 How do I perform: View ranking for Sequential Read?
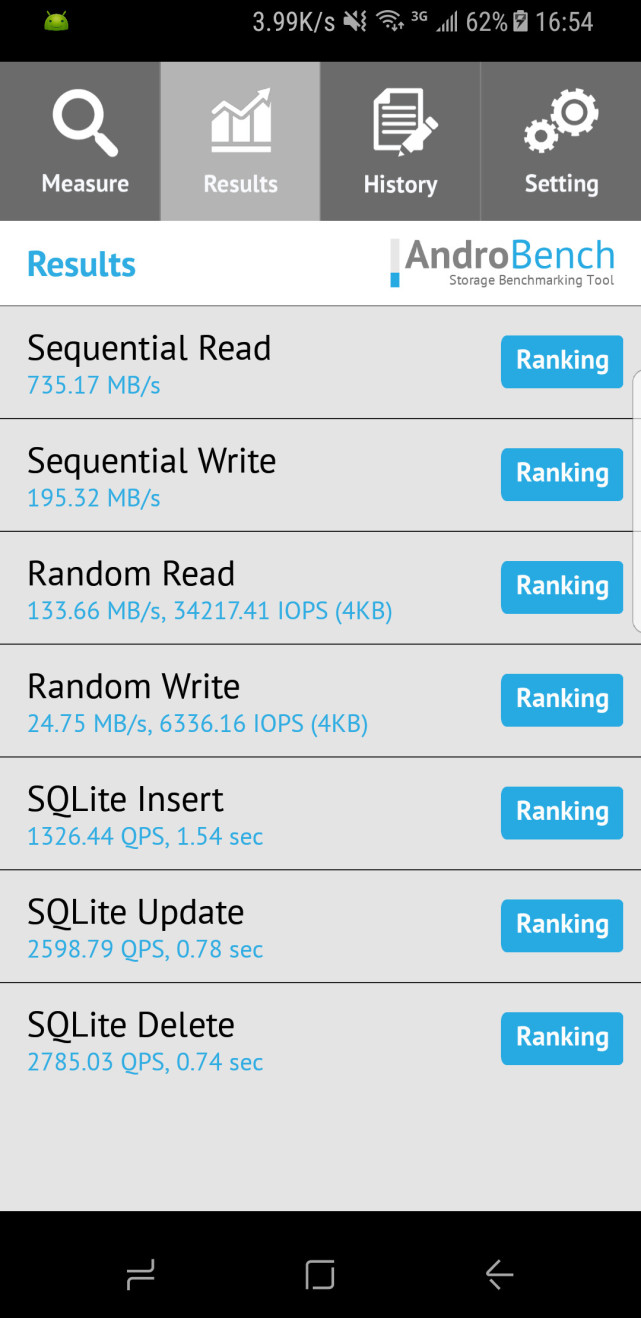point(561,361)
